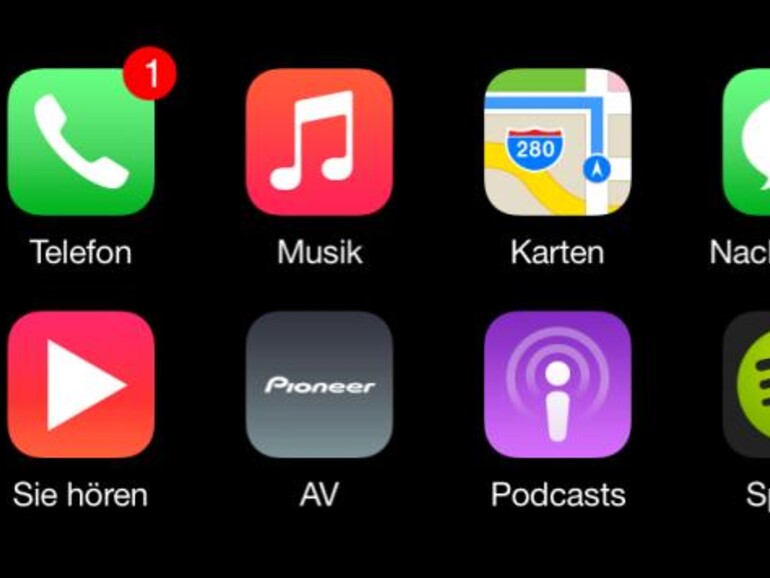Image resolution: width=770 pixels, height=578 pixels.
Task: Open the Podcasts app
Action: coord(557,384)
